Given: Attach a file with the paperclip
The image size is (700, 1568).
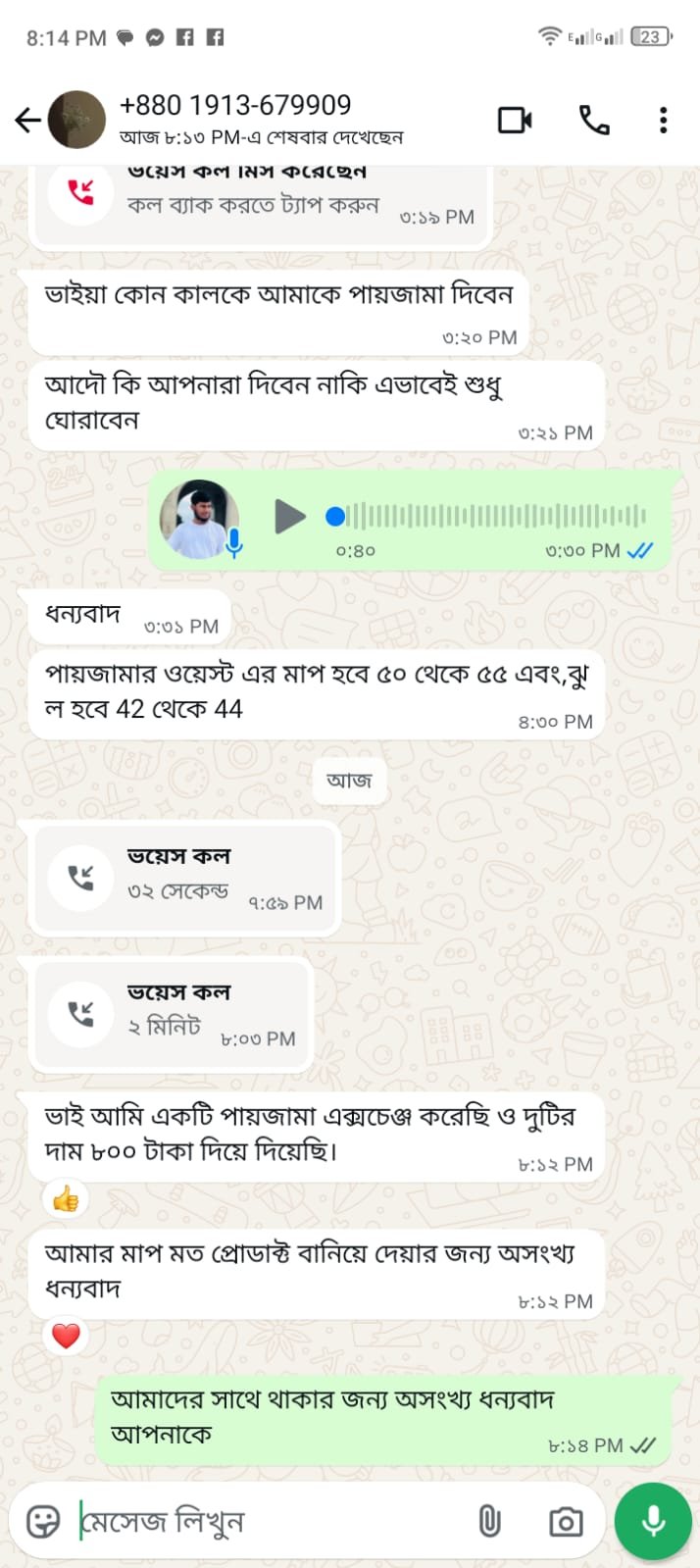Looking at the screenshot, I should (x=488, y=1521).
